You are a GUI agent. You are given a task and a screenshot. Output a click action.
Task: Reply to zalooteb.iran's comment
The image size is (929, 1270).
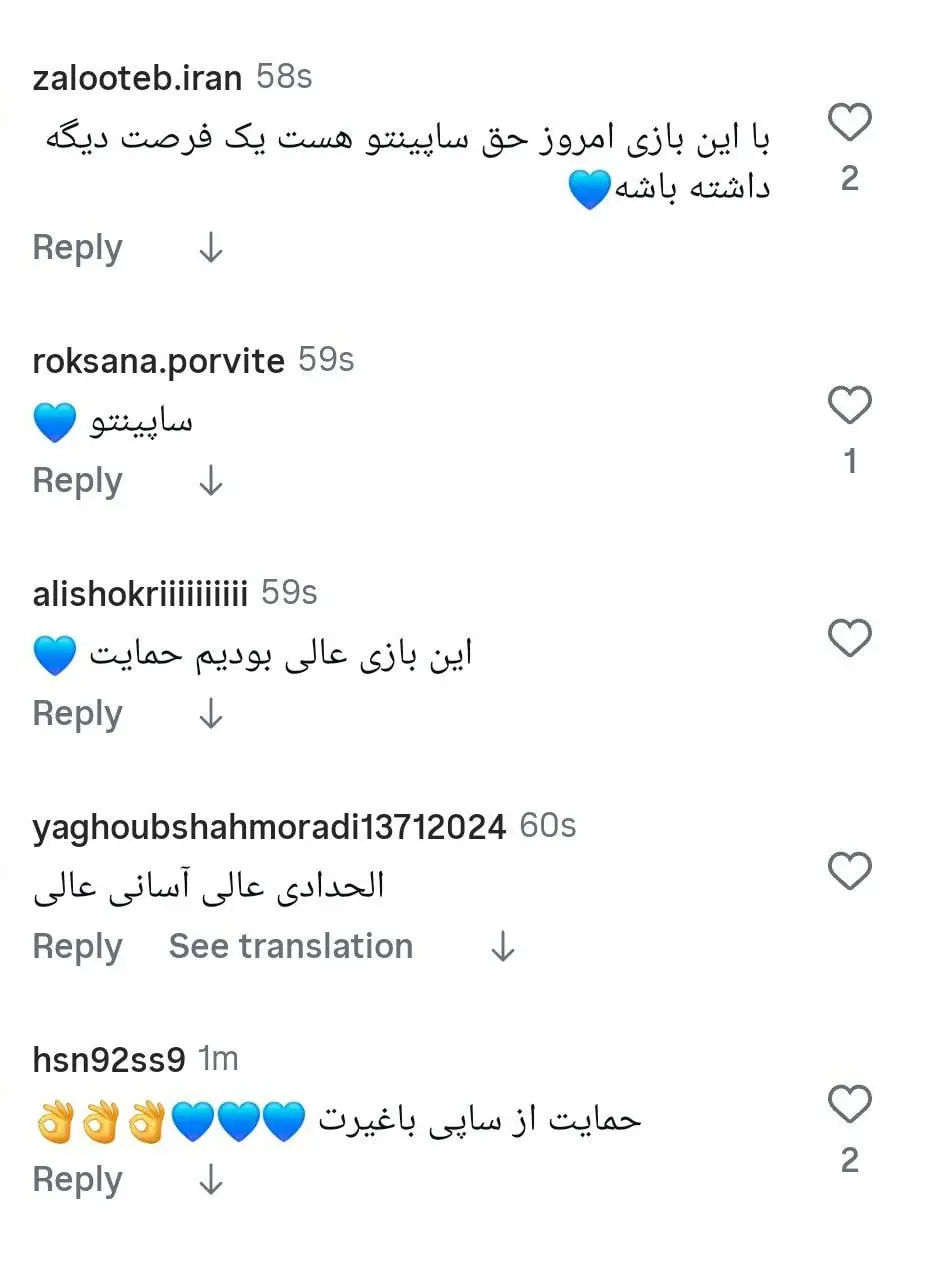pos(77,248)
